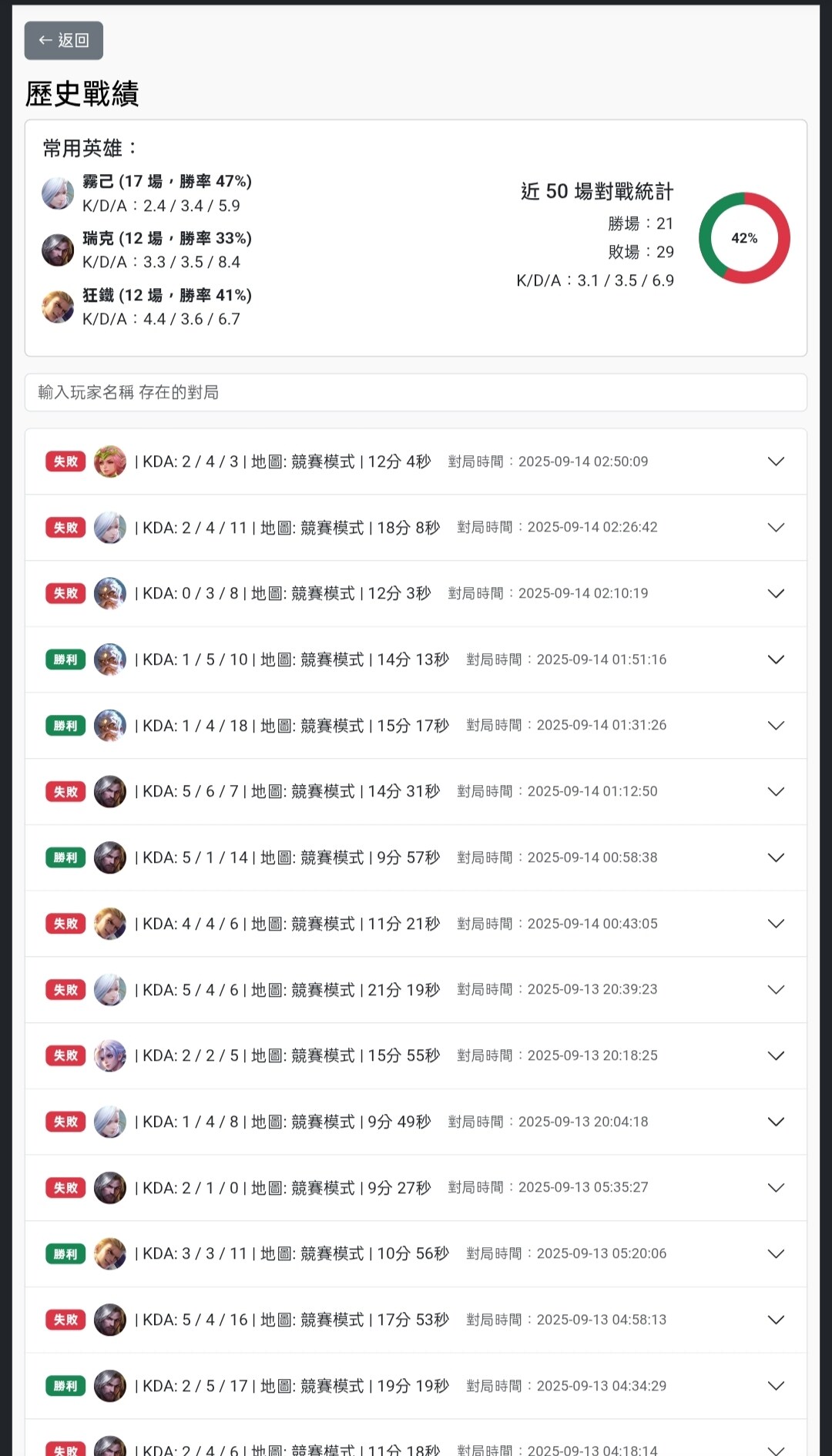Show details for the 21分 19秒 match
This screenshot has height=1456, width=832.
(x=776, y=989)
